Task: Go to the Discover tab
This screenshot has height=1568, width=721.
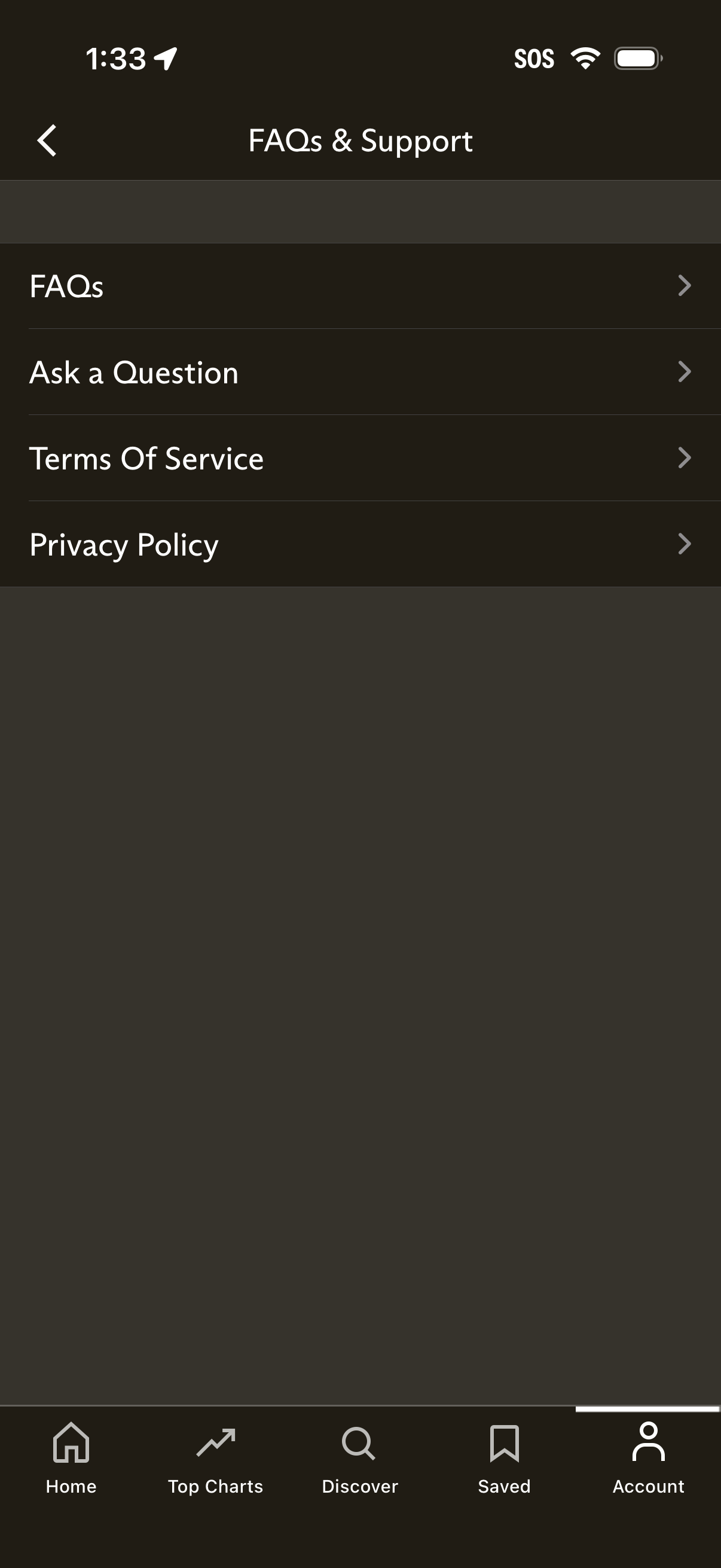Action: click(359, 1458)
